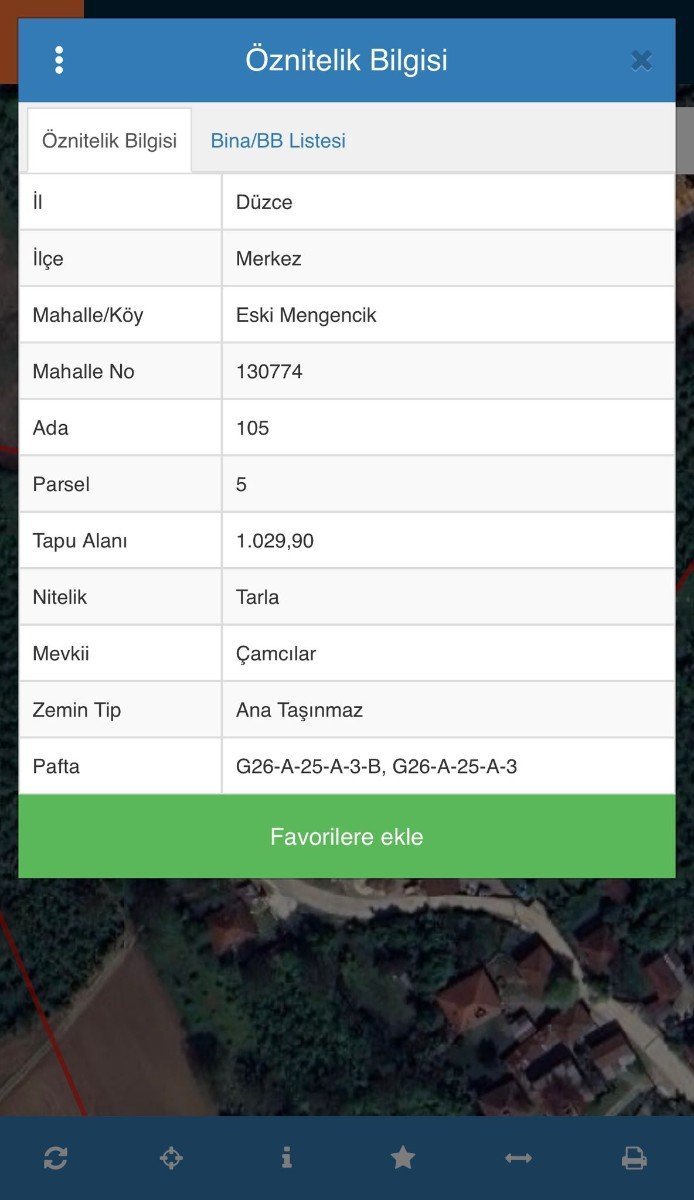This screenshot has width=694, height=1200.
Task: Open the info icon in the toolbar
Action: (287, 1158)
